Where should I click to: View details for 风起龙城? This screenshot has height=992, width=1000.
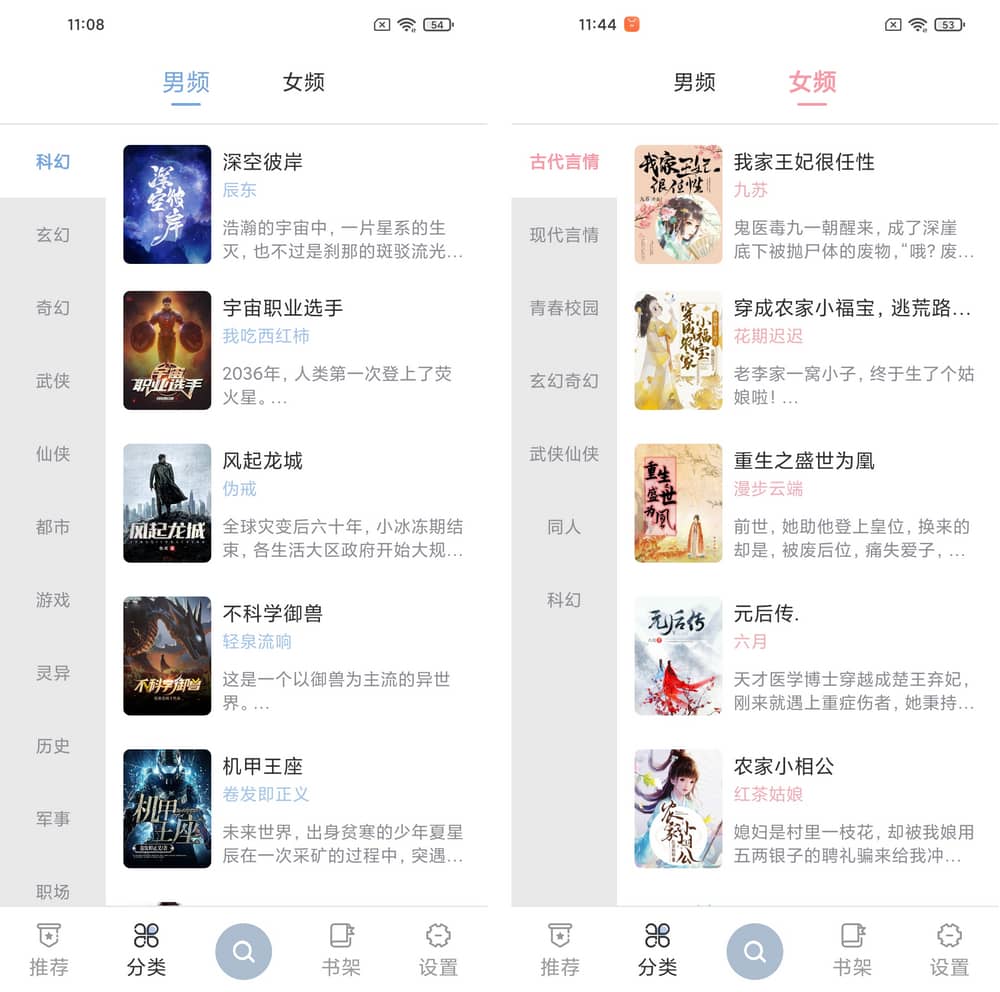pos(262,461)
